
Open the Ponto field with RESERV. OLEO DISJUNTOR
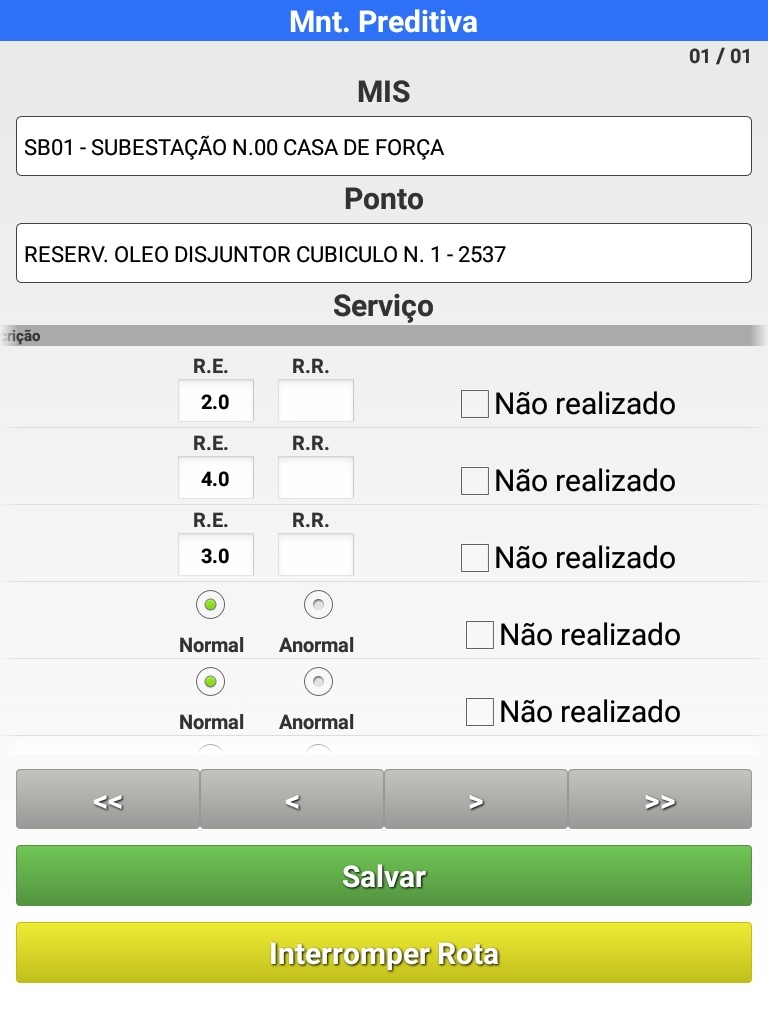coord(383,254)
